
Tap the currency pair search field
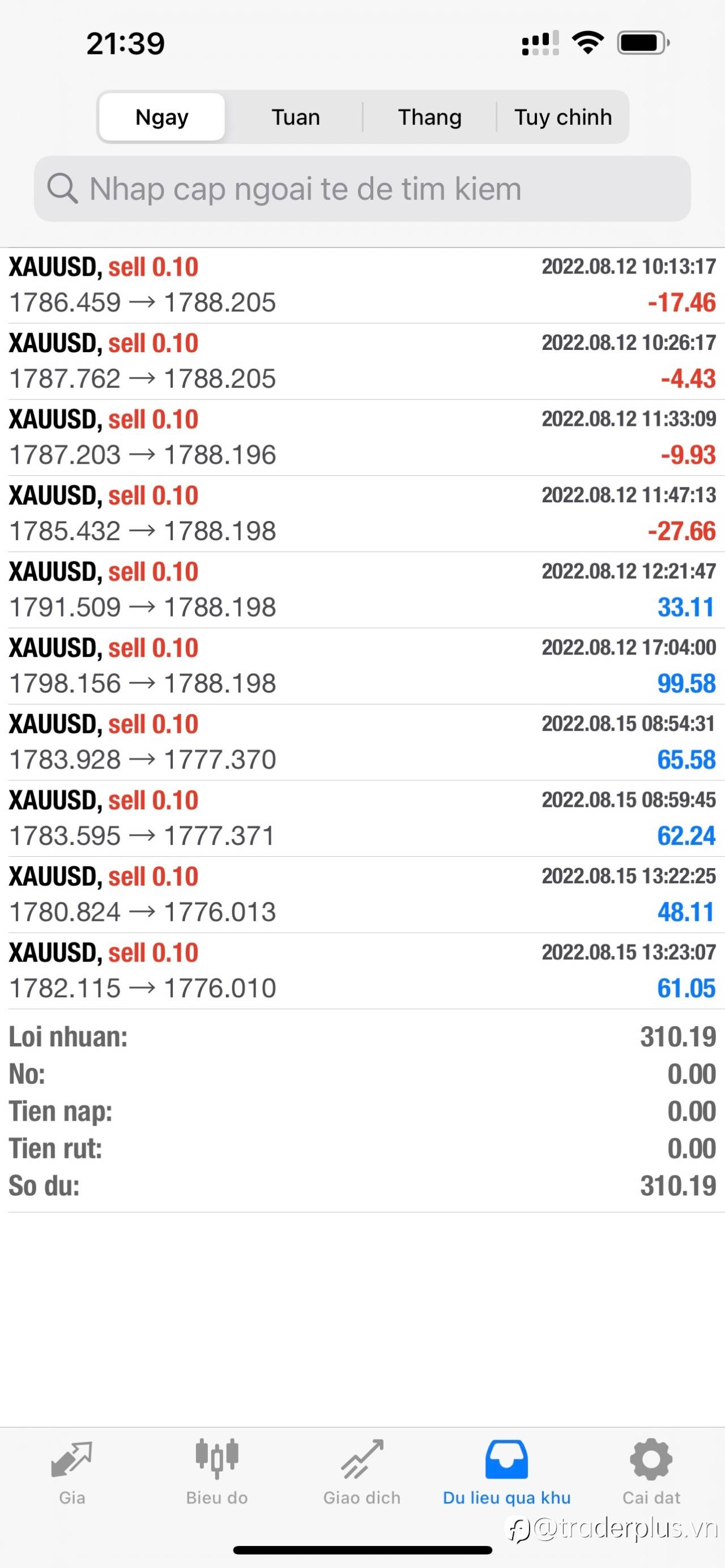click(x=362, y=189)
